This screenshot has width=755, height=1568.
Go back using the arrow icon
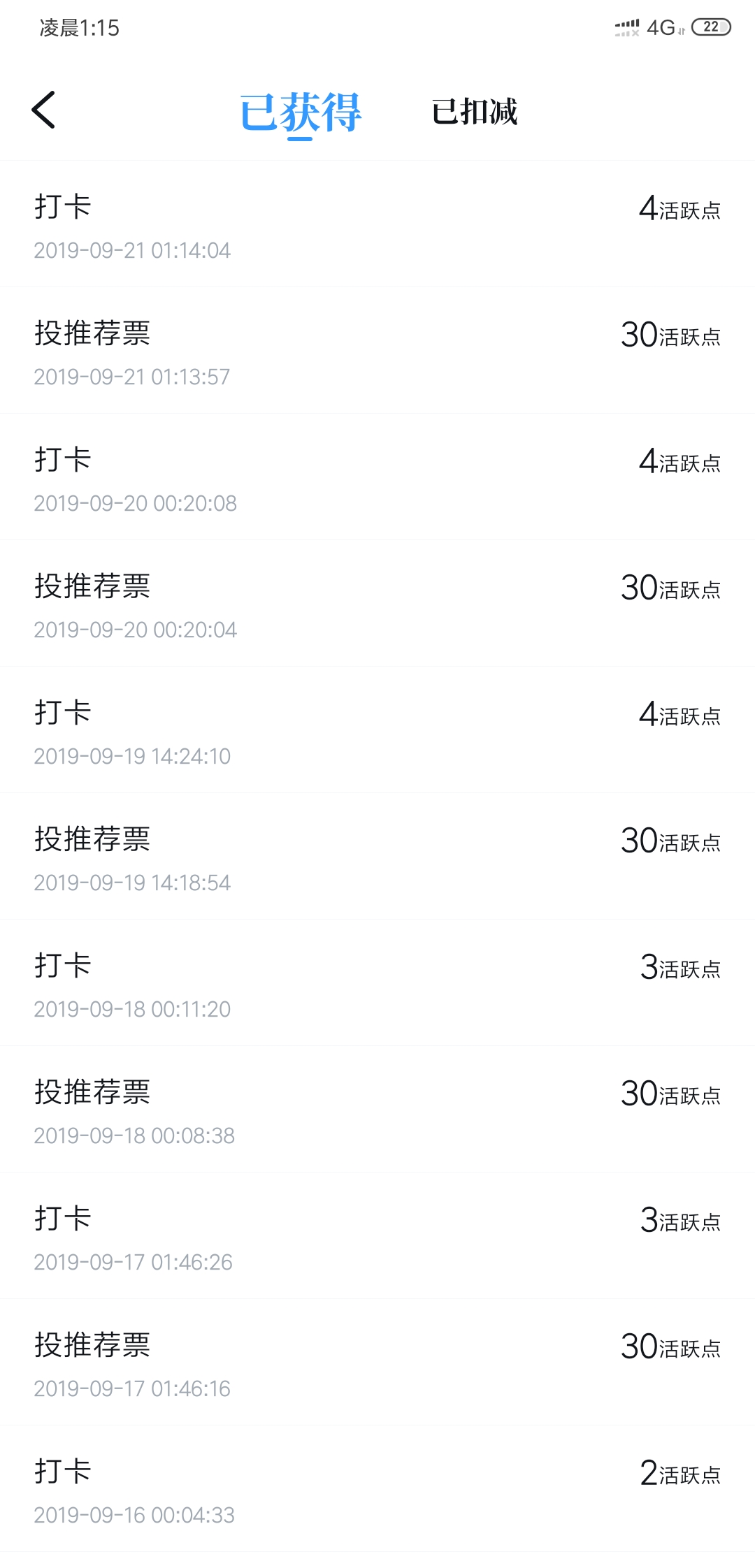[x=43, y=110]
